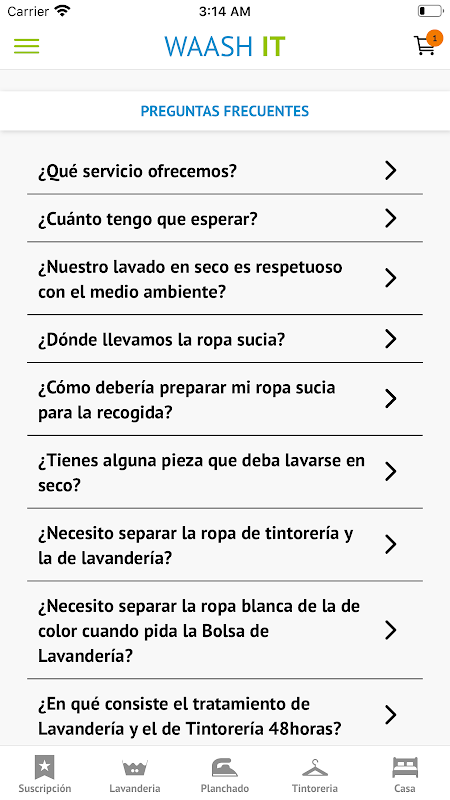Expand the question about lavado en seco and medio ambiente
The image size is (450, 800).
pyautogui.click(x=225, y=279)
